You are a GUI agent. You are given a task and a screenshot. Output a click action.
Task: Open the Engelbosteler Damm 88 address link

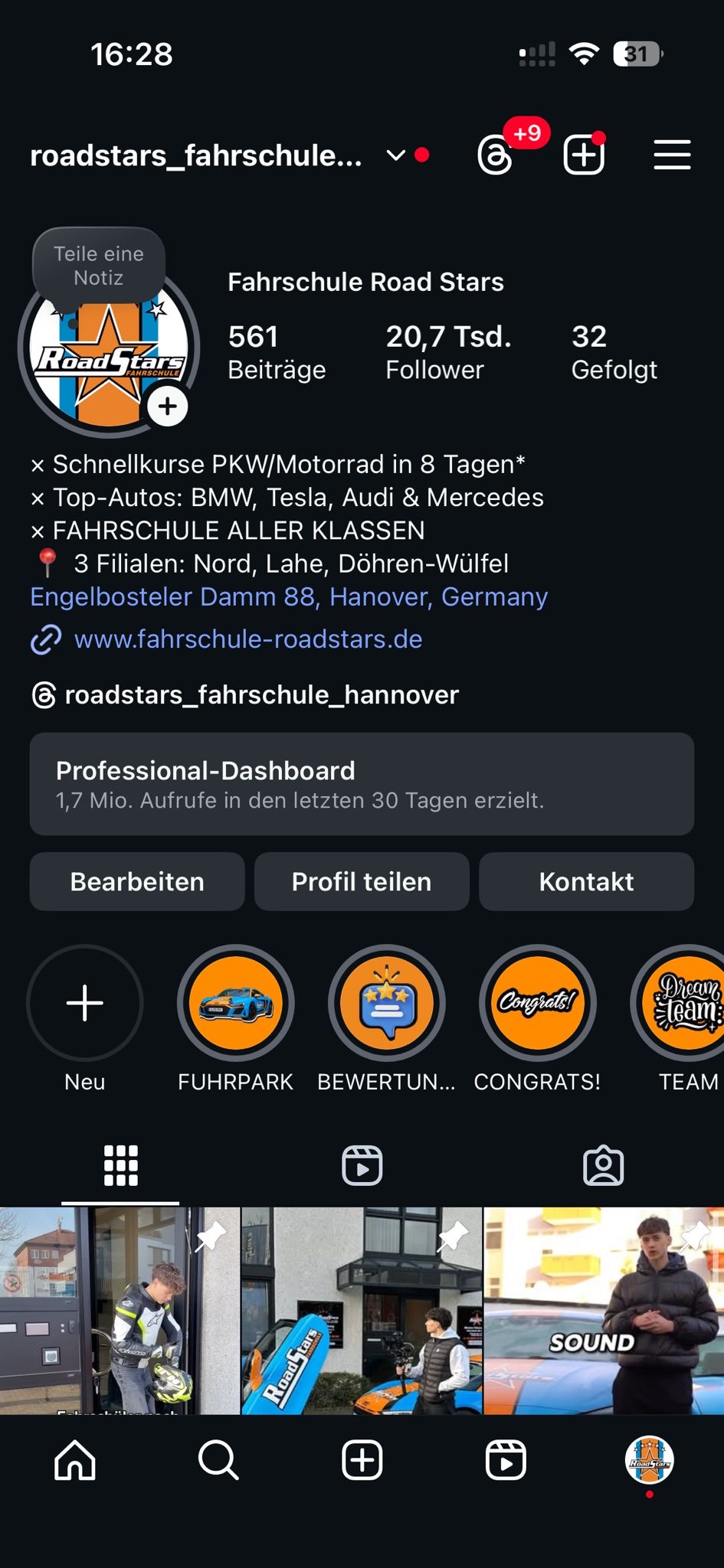(x=289, y=596)
